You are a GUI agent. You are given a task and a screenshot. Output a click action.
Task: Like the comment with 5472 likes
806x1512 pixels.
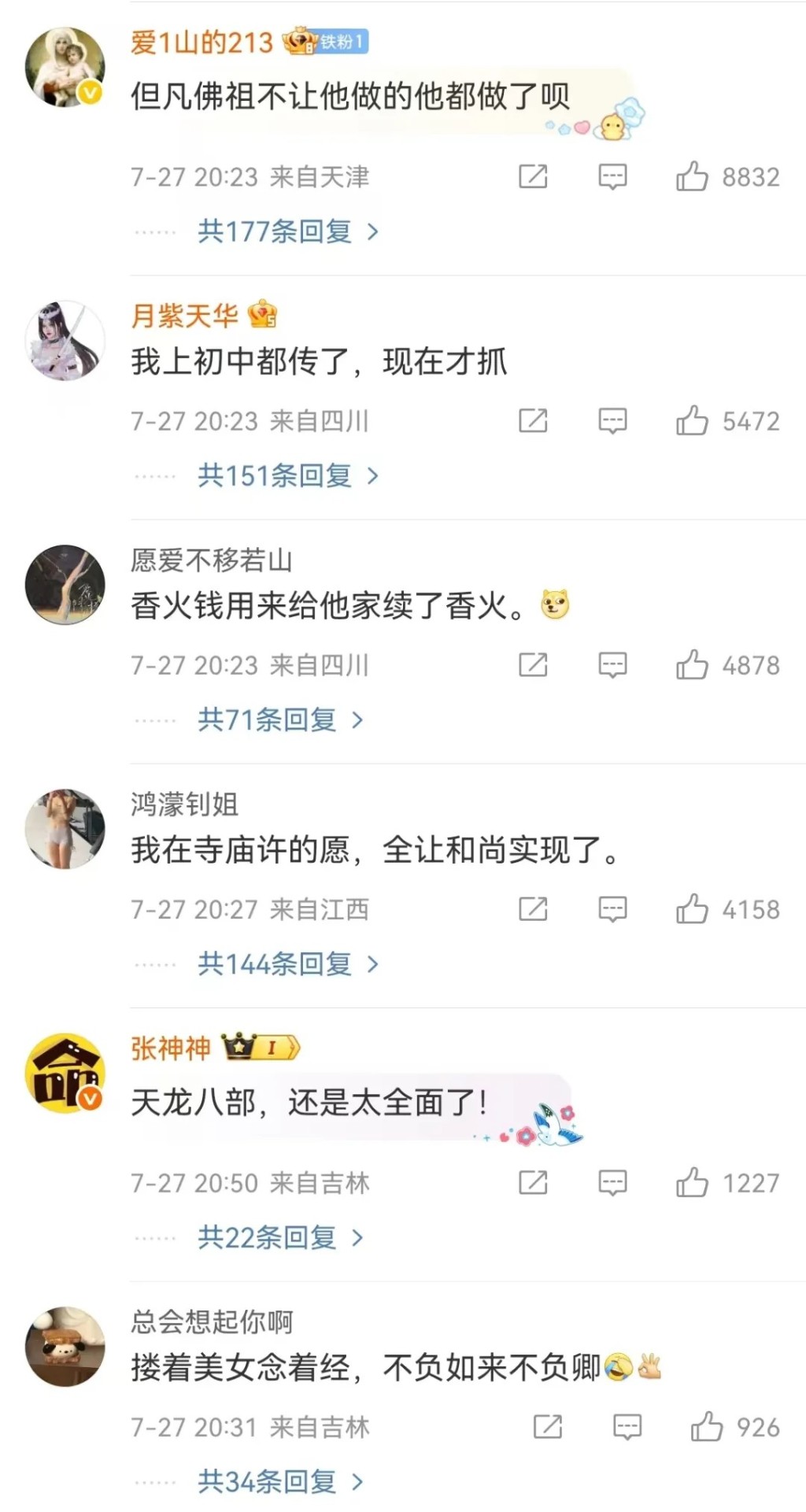tap(692, 421)
